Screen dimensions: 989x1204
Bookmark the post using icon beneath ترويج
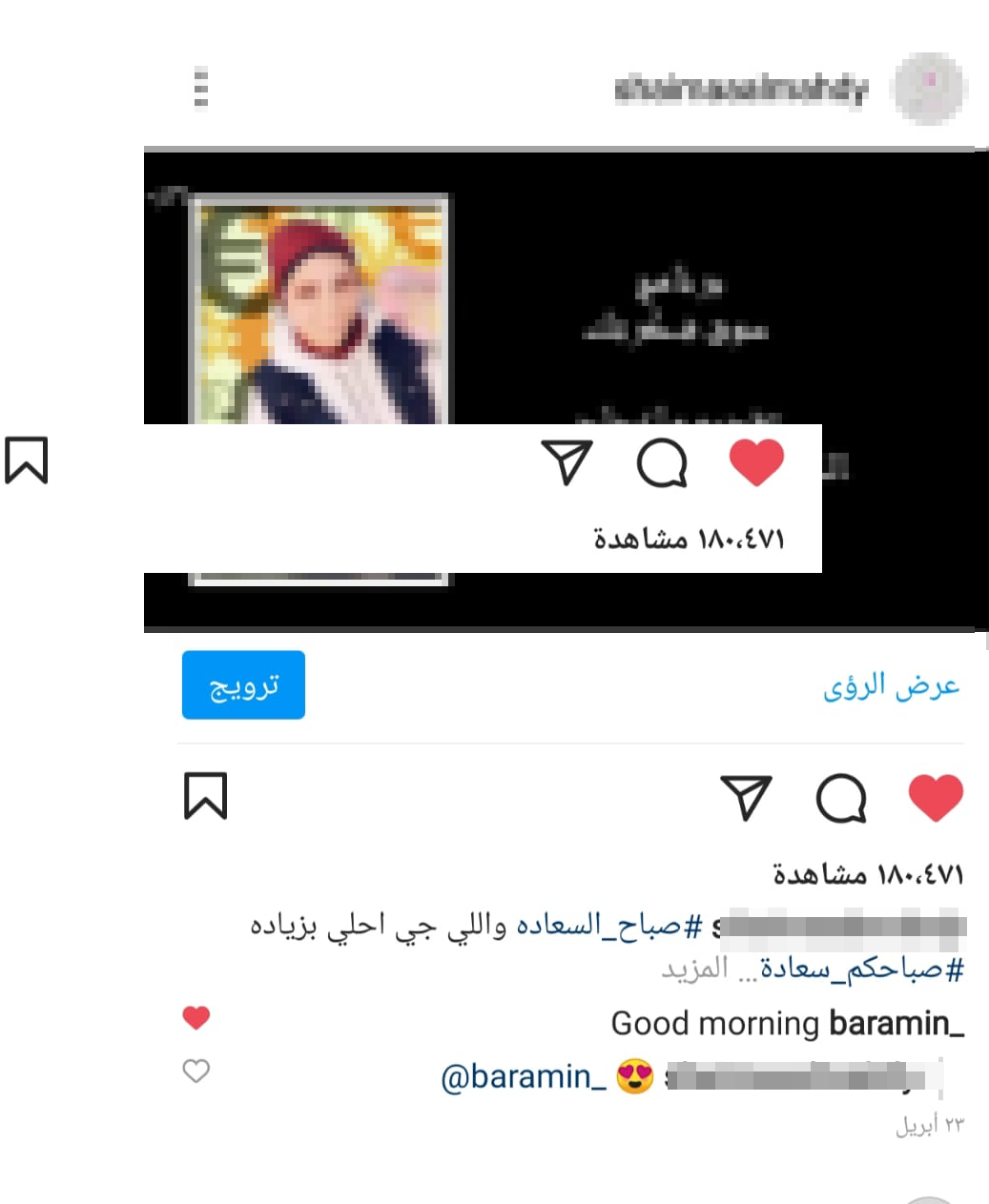coord(205,796)
